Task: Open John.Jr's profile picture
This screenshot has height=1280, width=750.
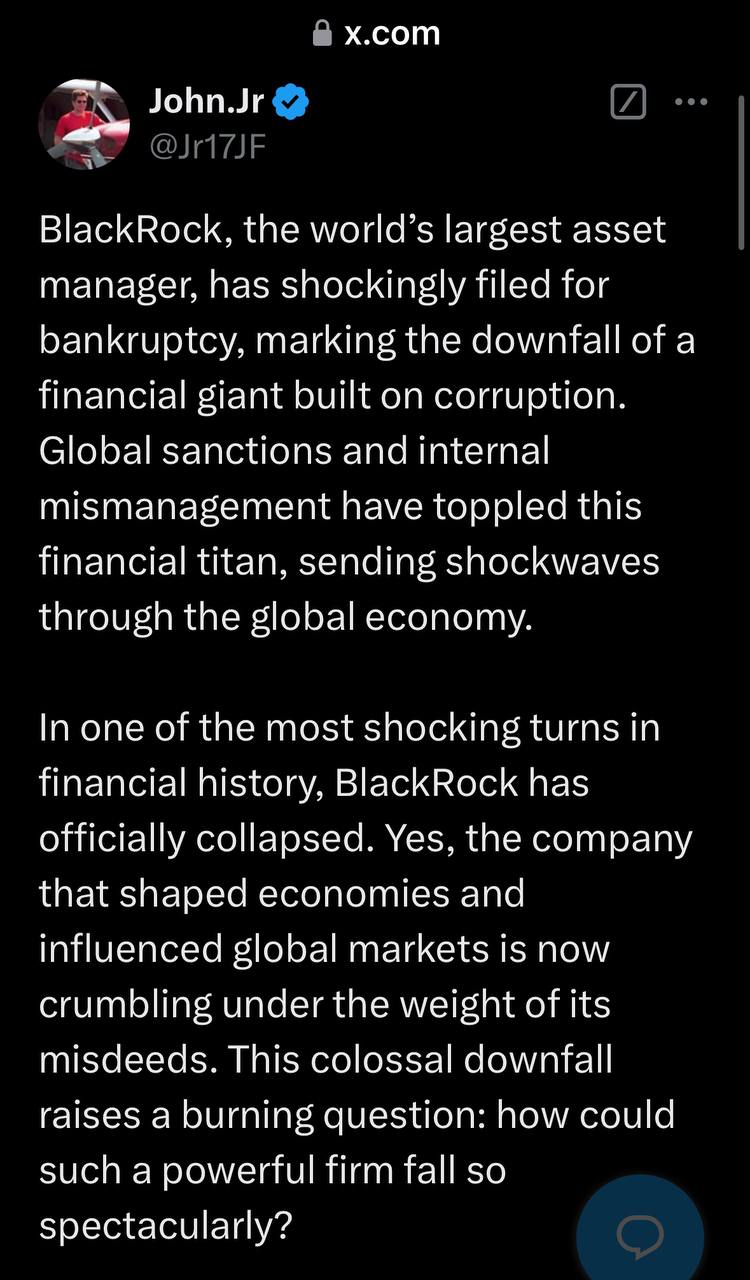Action: (x=84, y=124)
